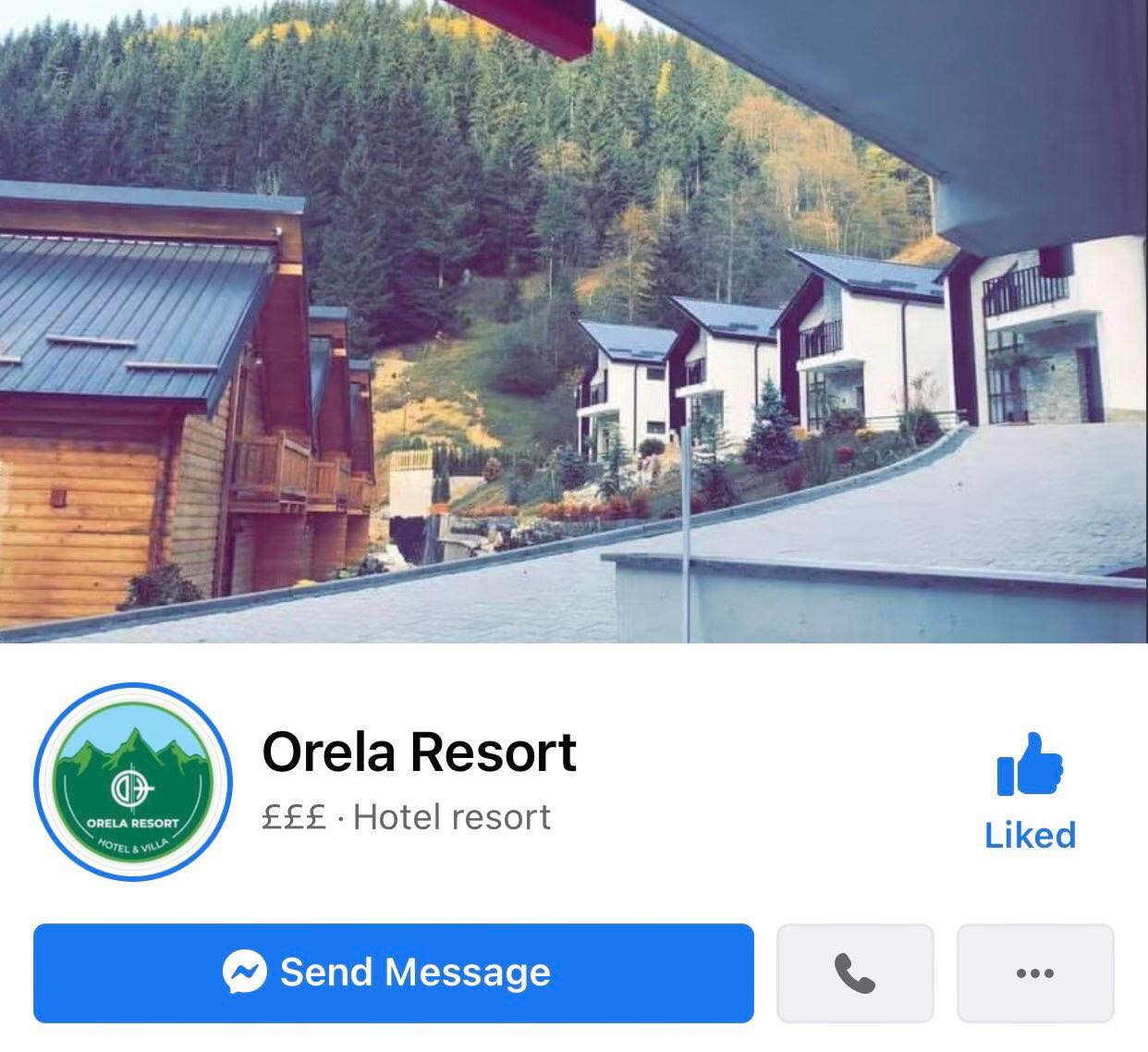Viewport: 1148px width, 1052px height.
Task: Open Orela Resort profile picture
Action: [x=131, y=781]
